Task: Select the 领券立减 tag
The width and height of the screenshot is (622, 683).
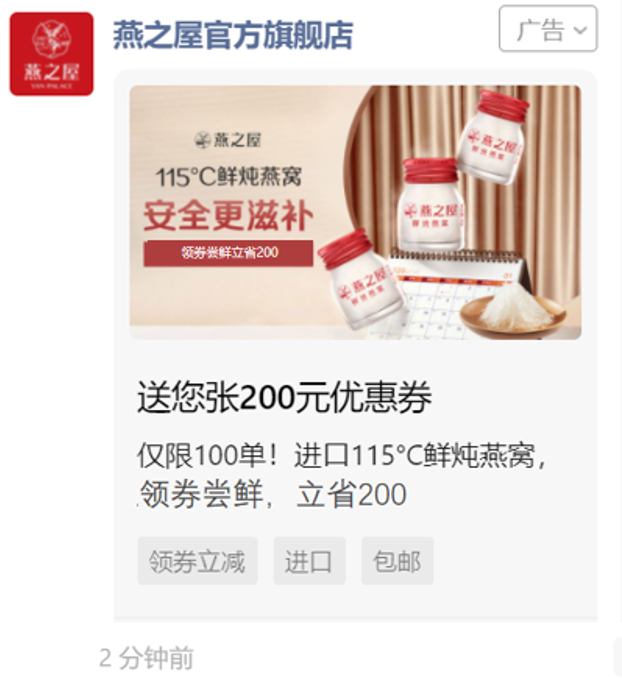Action: tap(197, 561)
